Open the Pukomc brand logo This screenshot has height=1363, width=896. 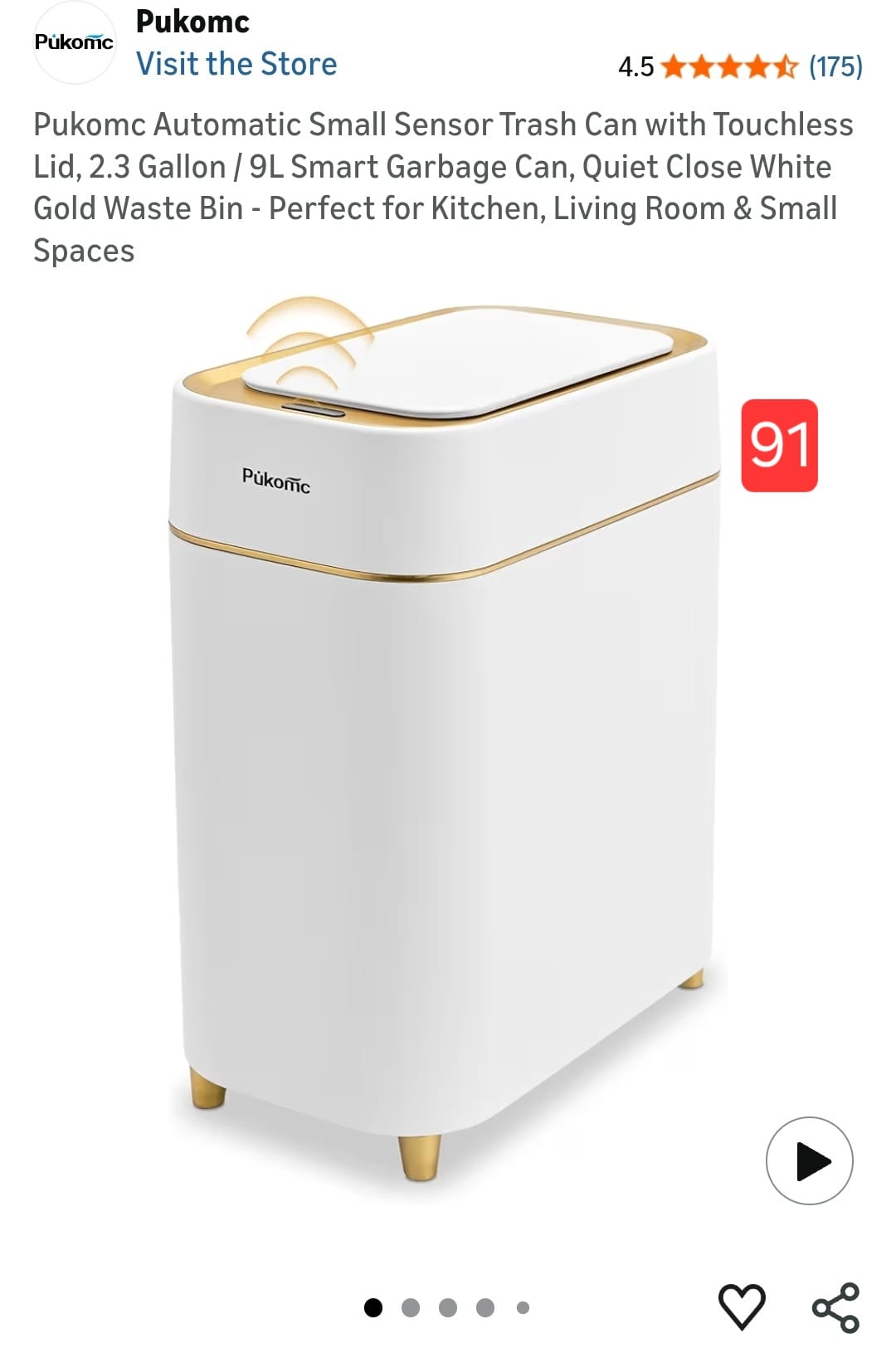click(73, 43)
